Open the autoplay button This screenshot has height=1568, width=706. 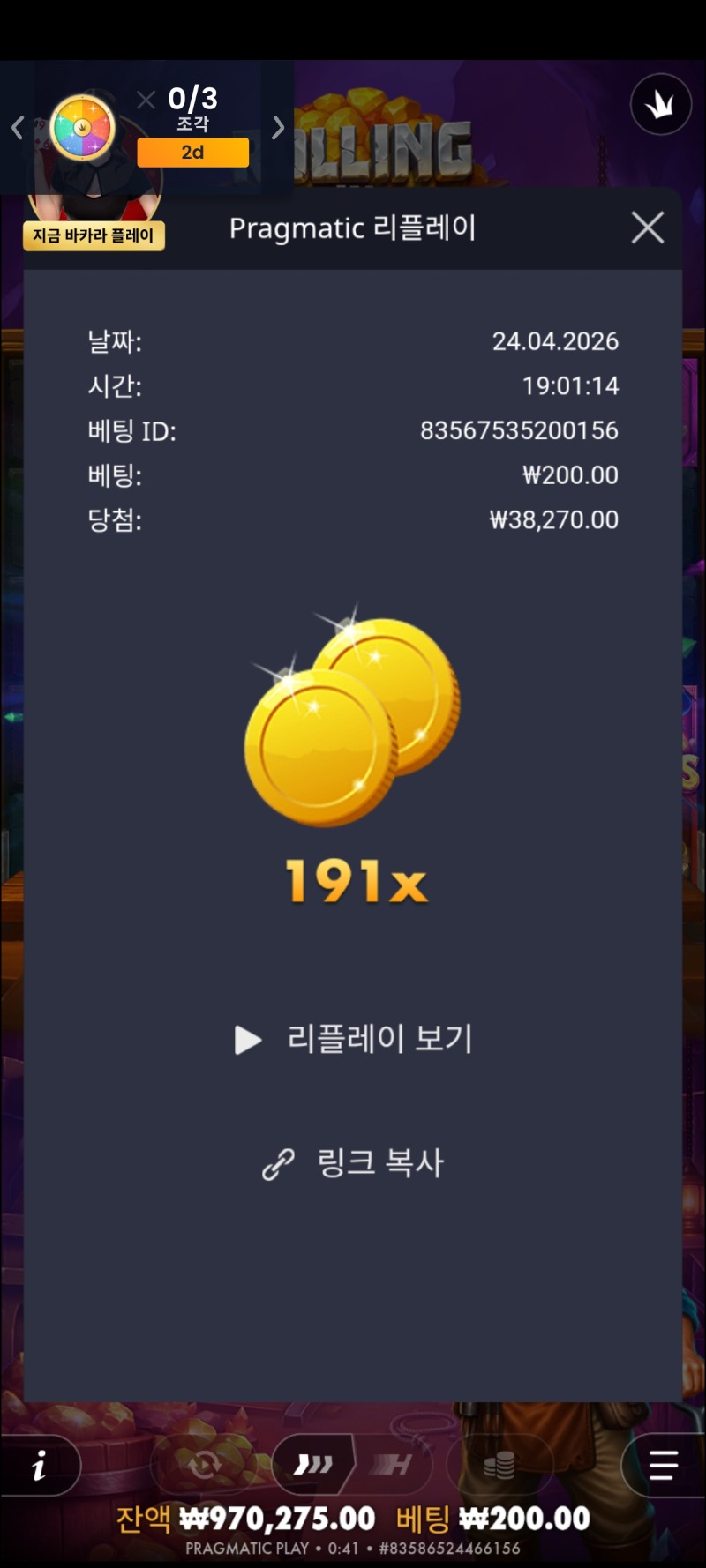click(205, 1466)
